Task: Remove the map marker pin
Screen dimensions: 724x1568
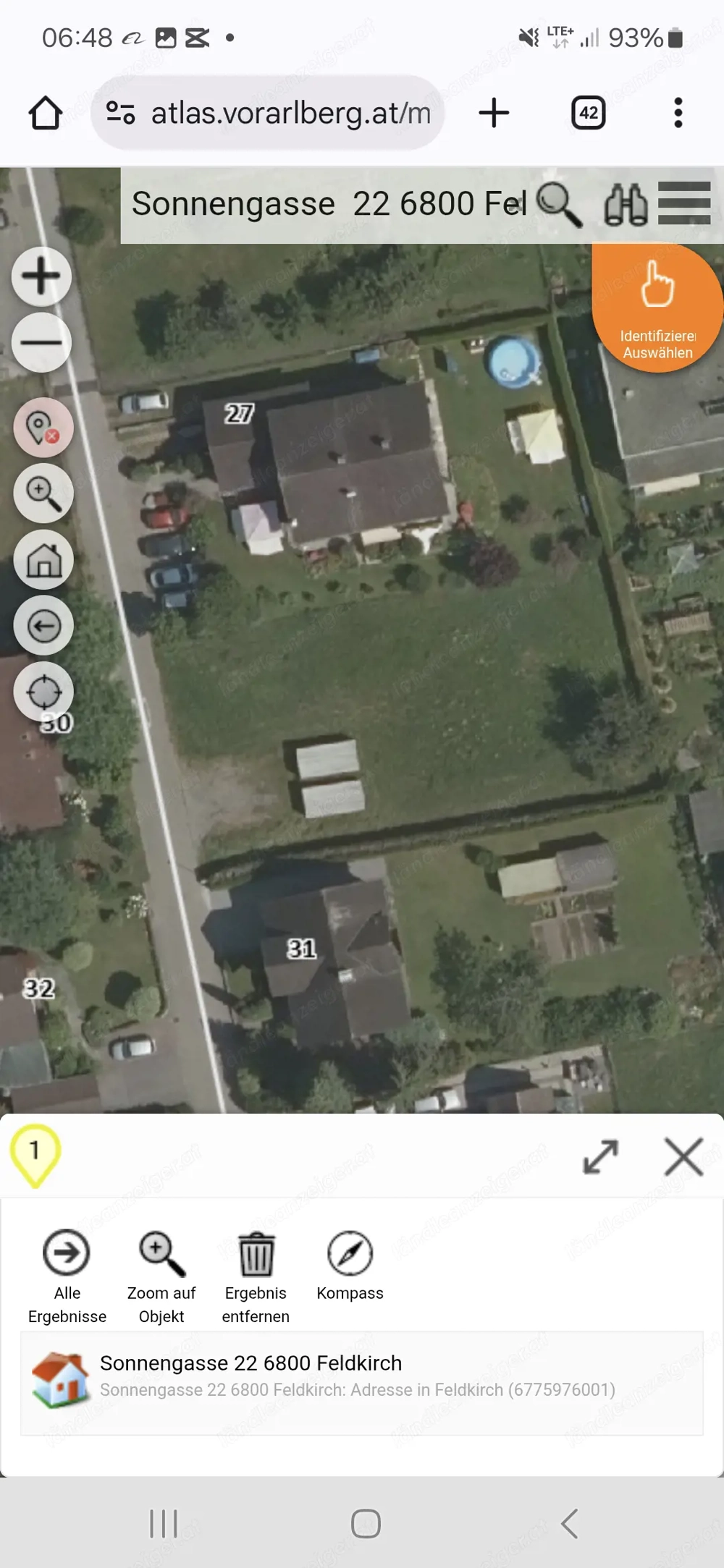Action: click(x=43, y=428)
